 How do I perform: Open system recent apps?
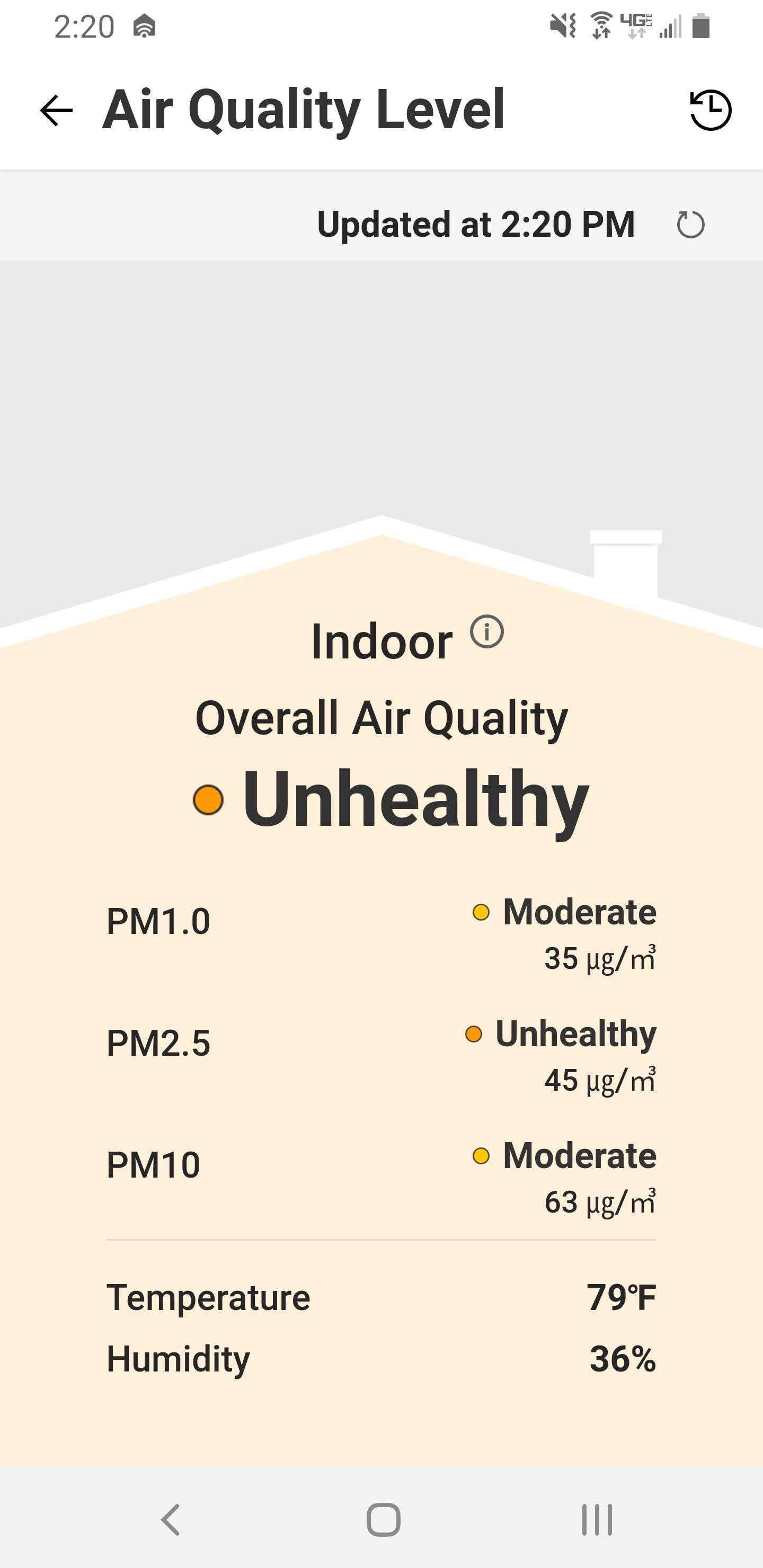[x=597, y=1519]
